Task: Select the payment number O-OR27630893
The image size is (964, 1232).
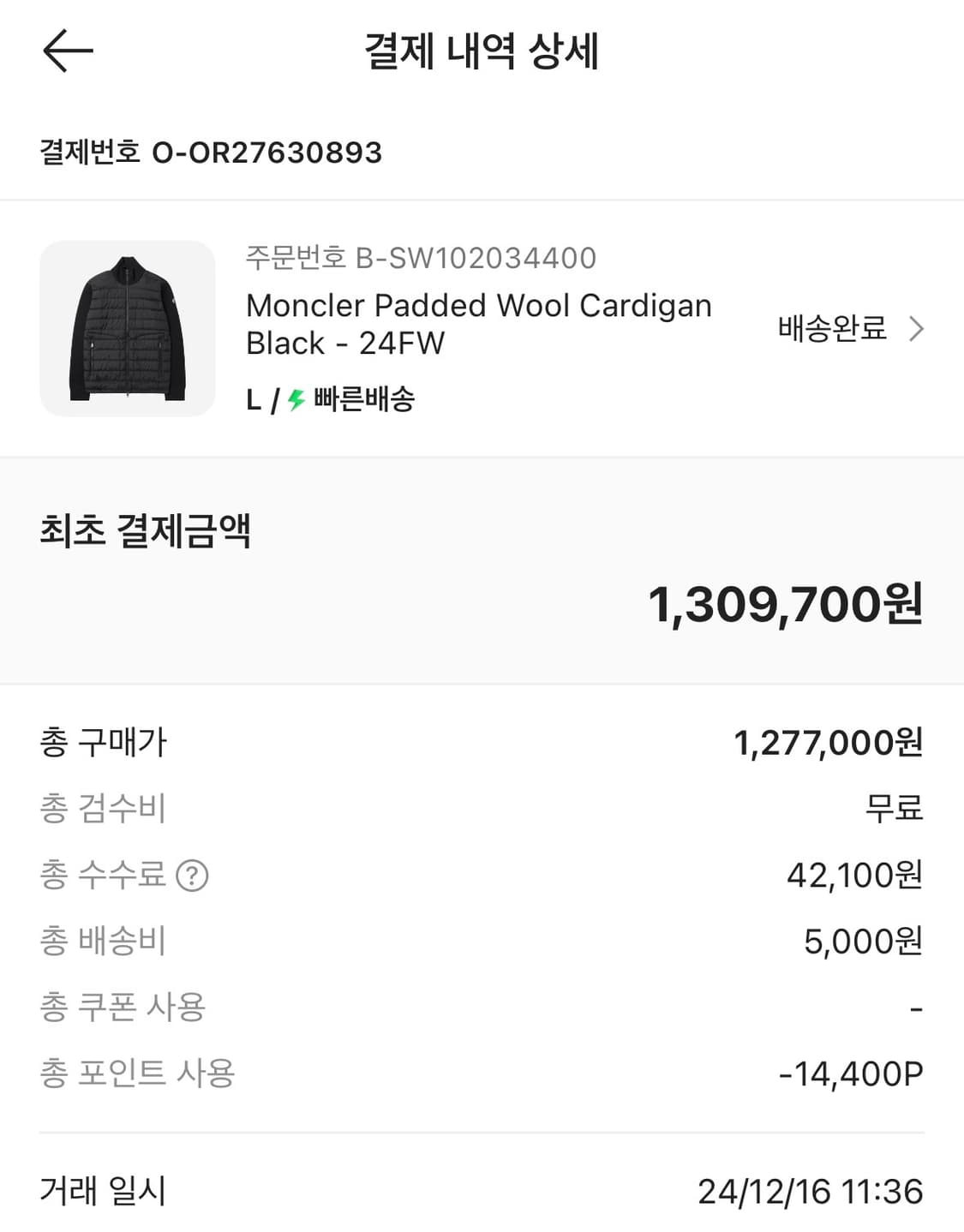Action: click(270, 153)
